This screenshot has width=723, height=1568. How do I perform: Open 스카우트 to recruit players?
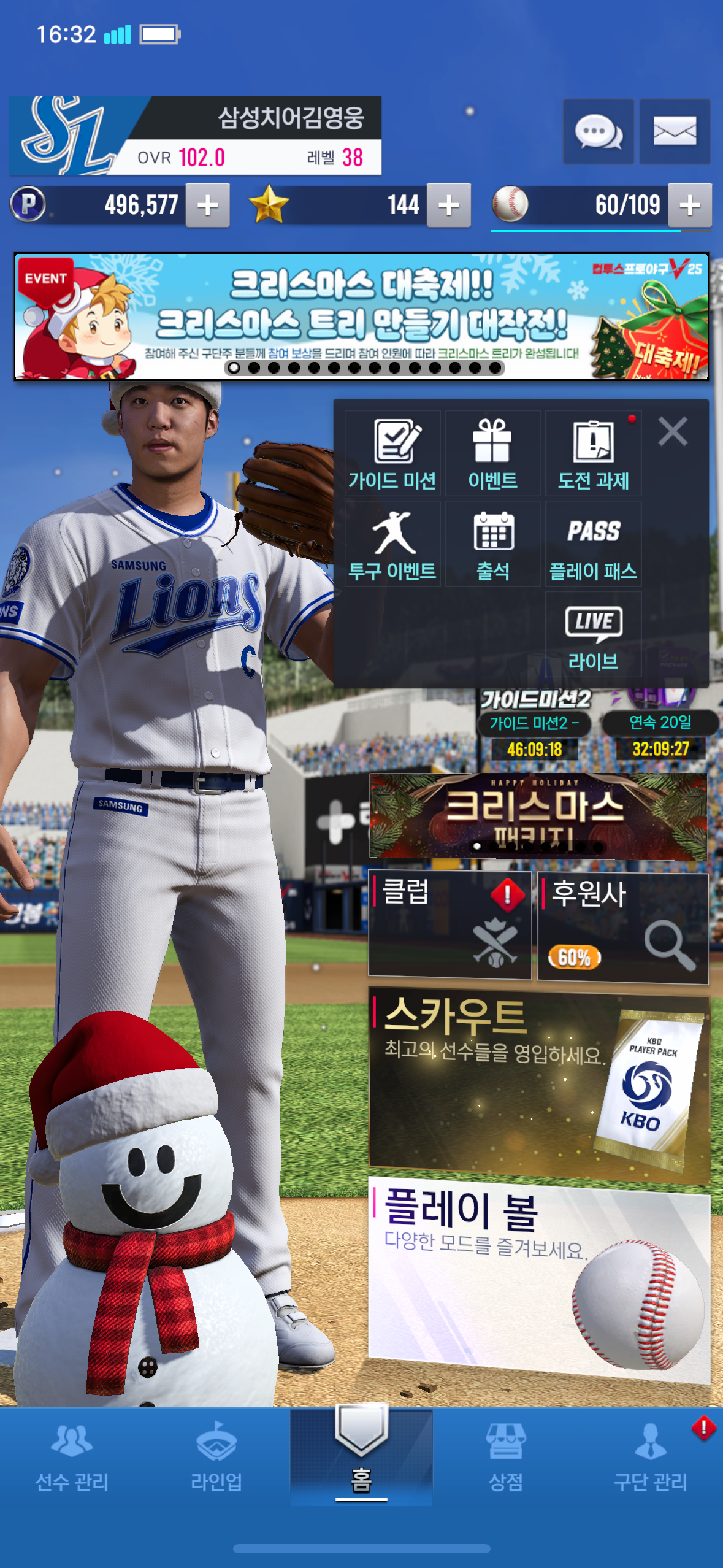click(x=538, y=1083)
